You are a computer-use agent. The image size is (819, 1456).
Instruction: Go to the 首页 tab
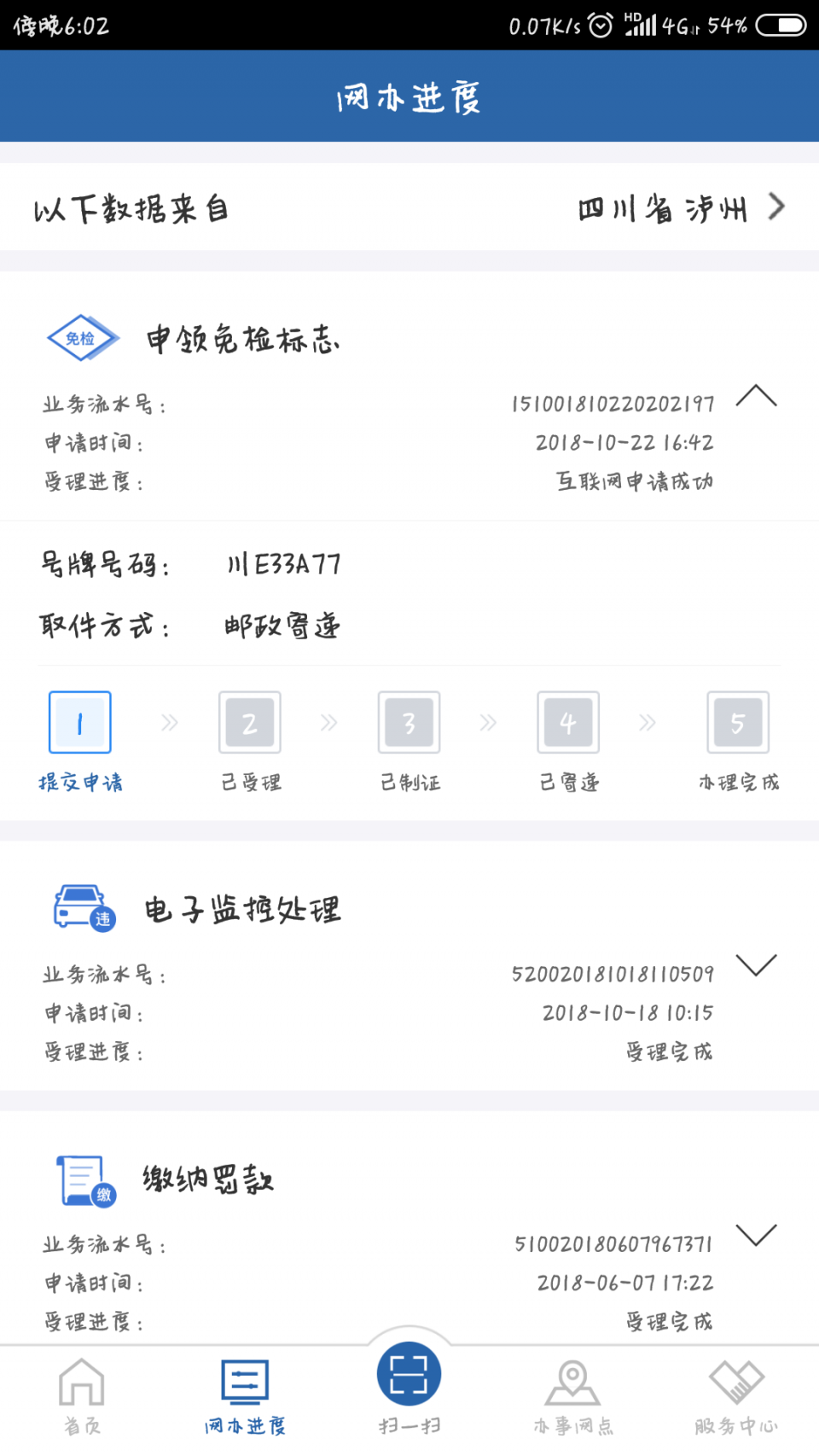click(82, 1395)
